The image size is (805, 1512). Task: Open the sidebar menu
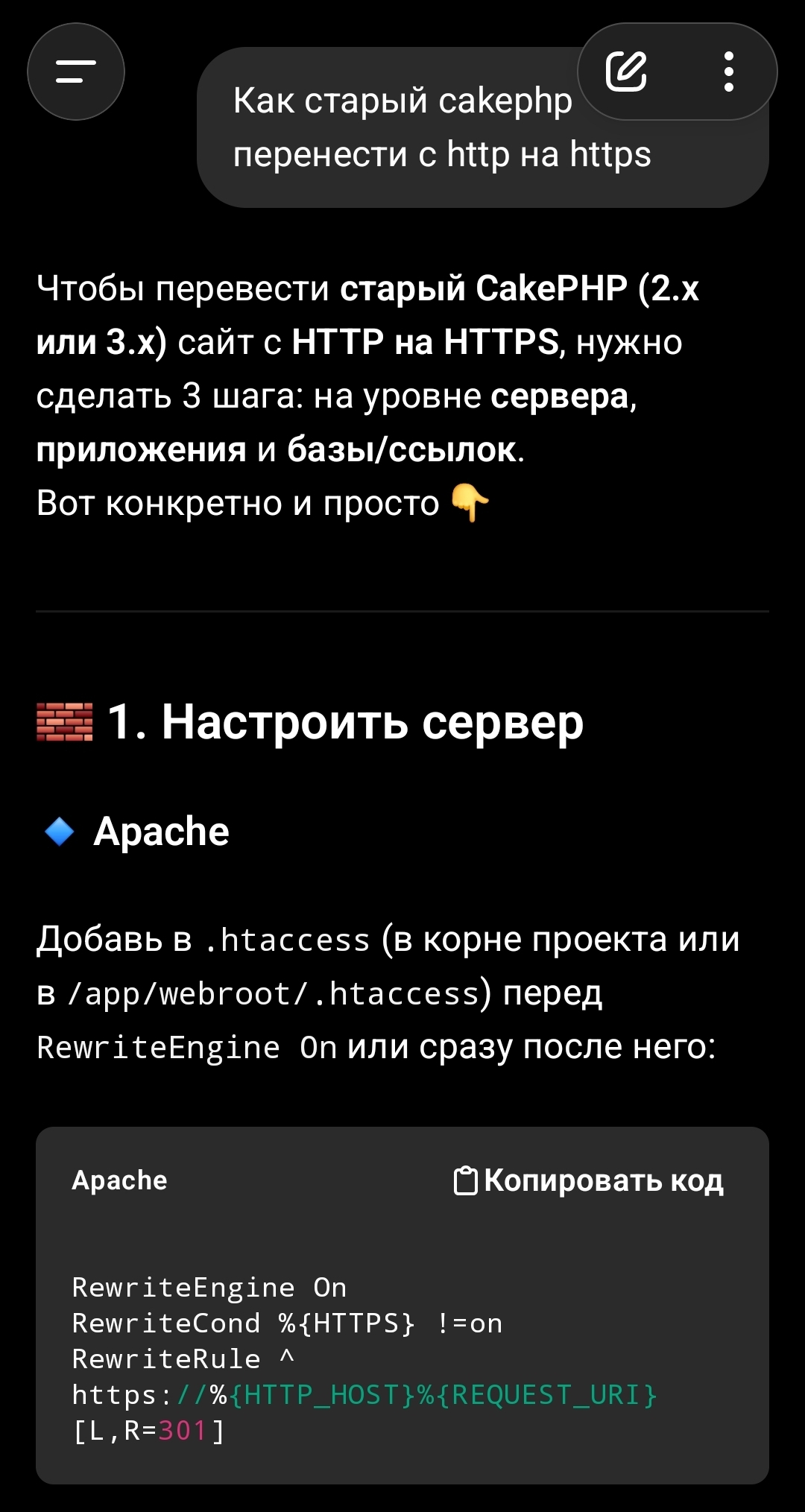coord(76,72)
